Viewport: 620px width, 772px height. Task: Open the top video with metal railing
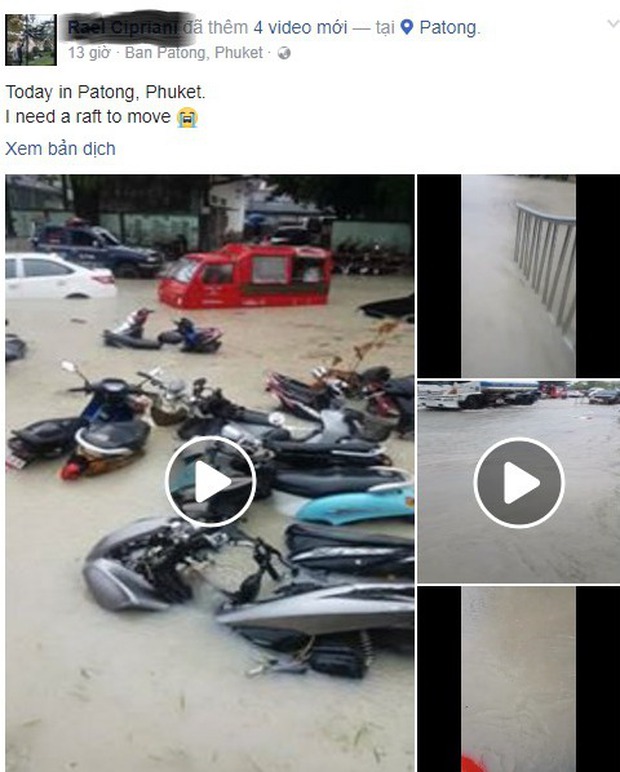point(518,275)
